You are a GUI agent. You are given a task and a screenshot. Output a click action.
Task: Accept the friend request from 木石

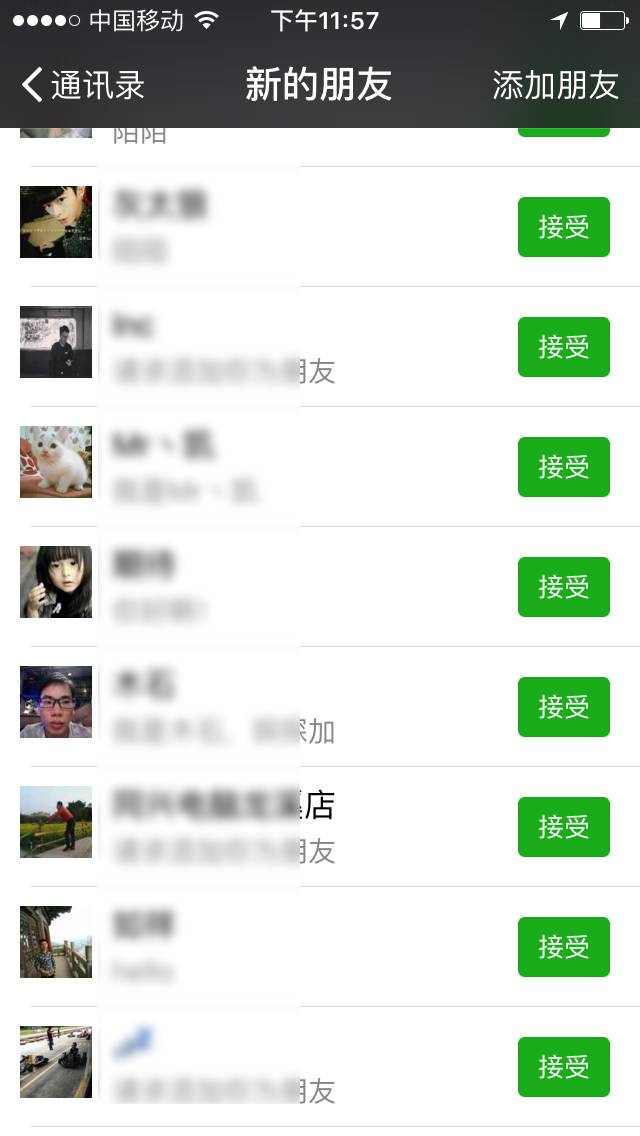coord(563,707)
